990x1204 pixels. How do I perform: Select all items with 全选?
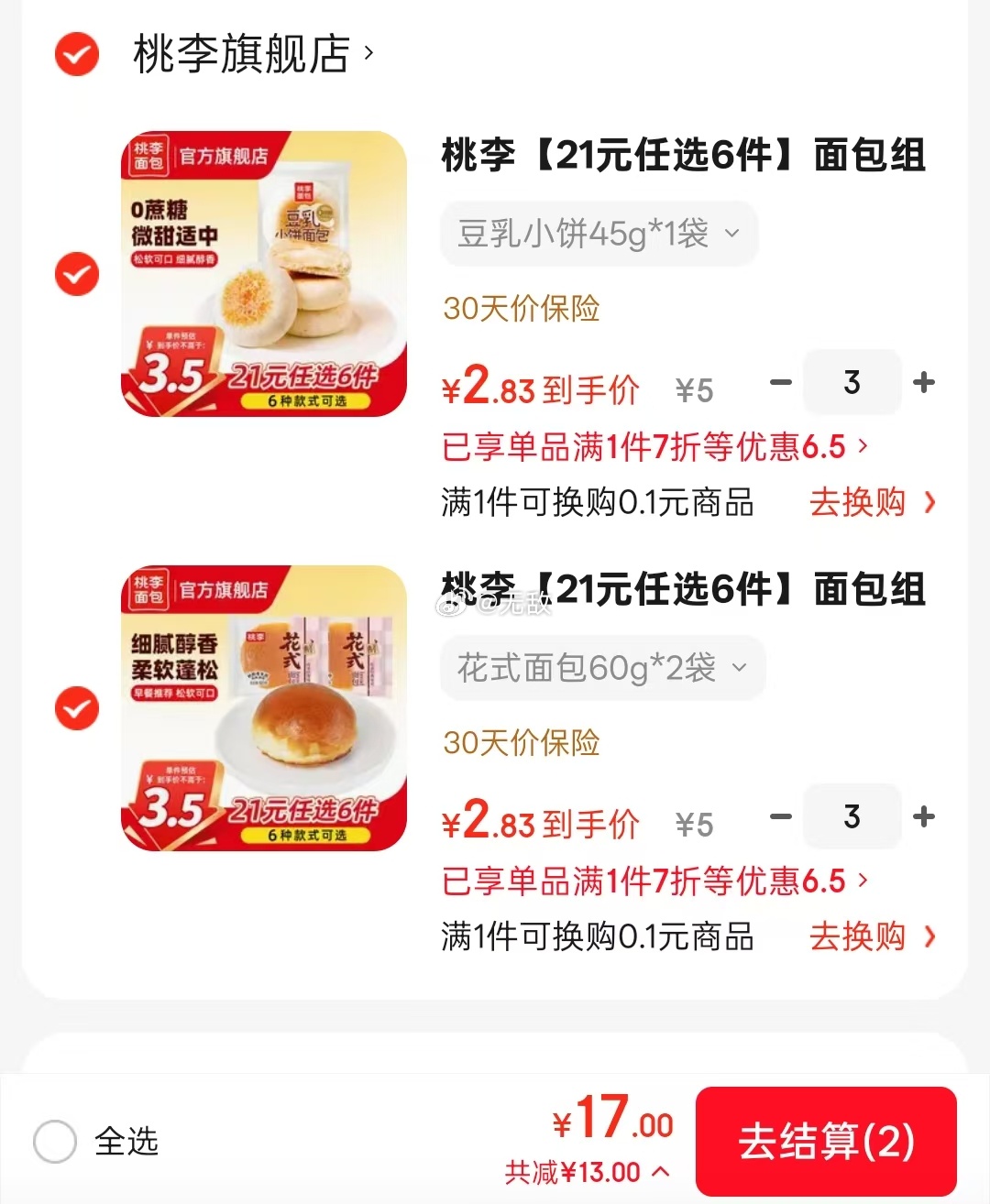pyautogui.click(x=56, y=1142)
